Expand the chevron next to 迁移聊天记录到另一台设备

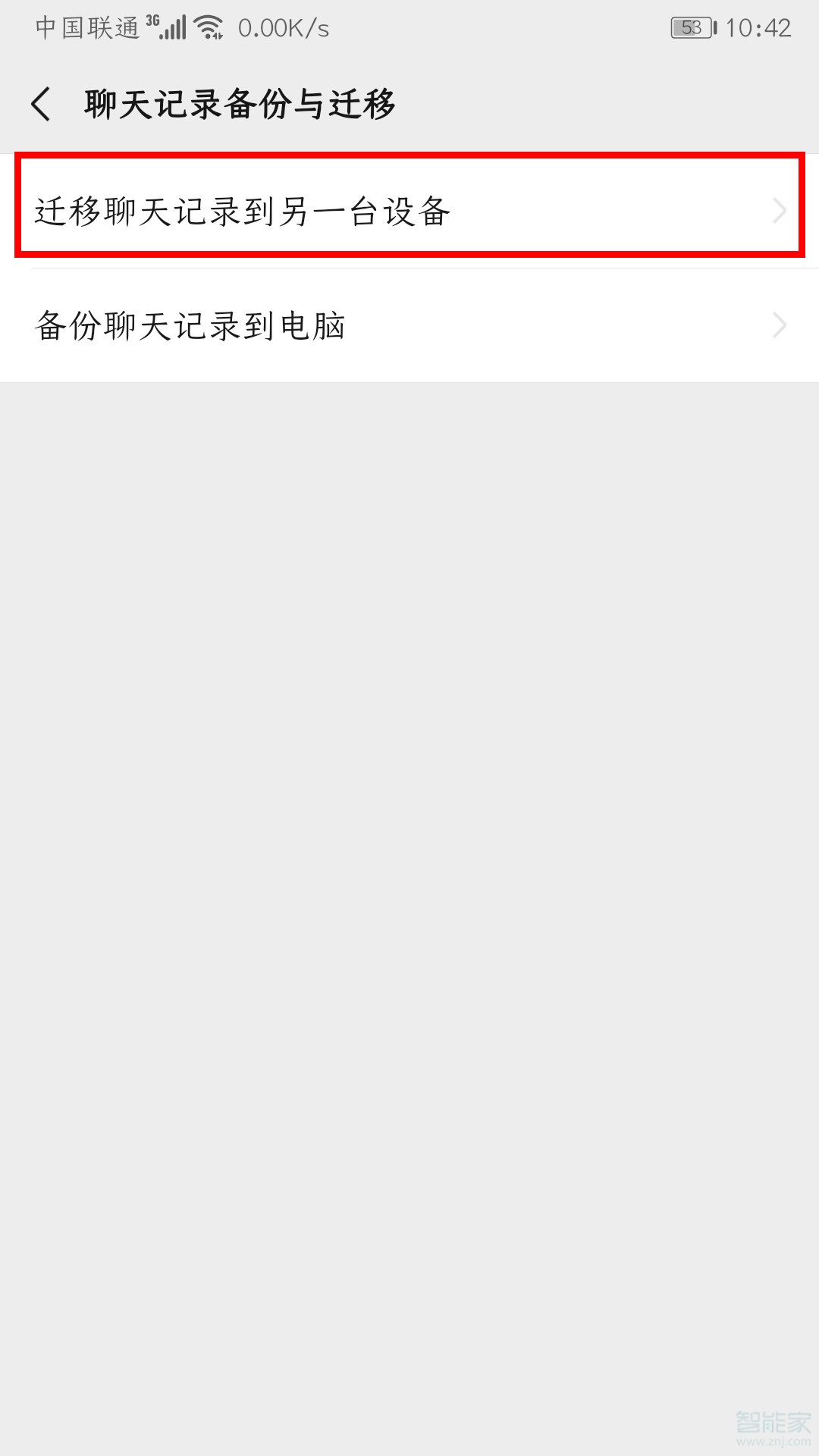tap(781, 210)
